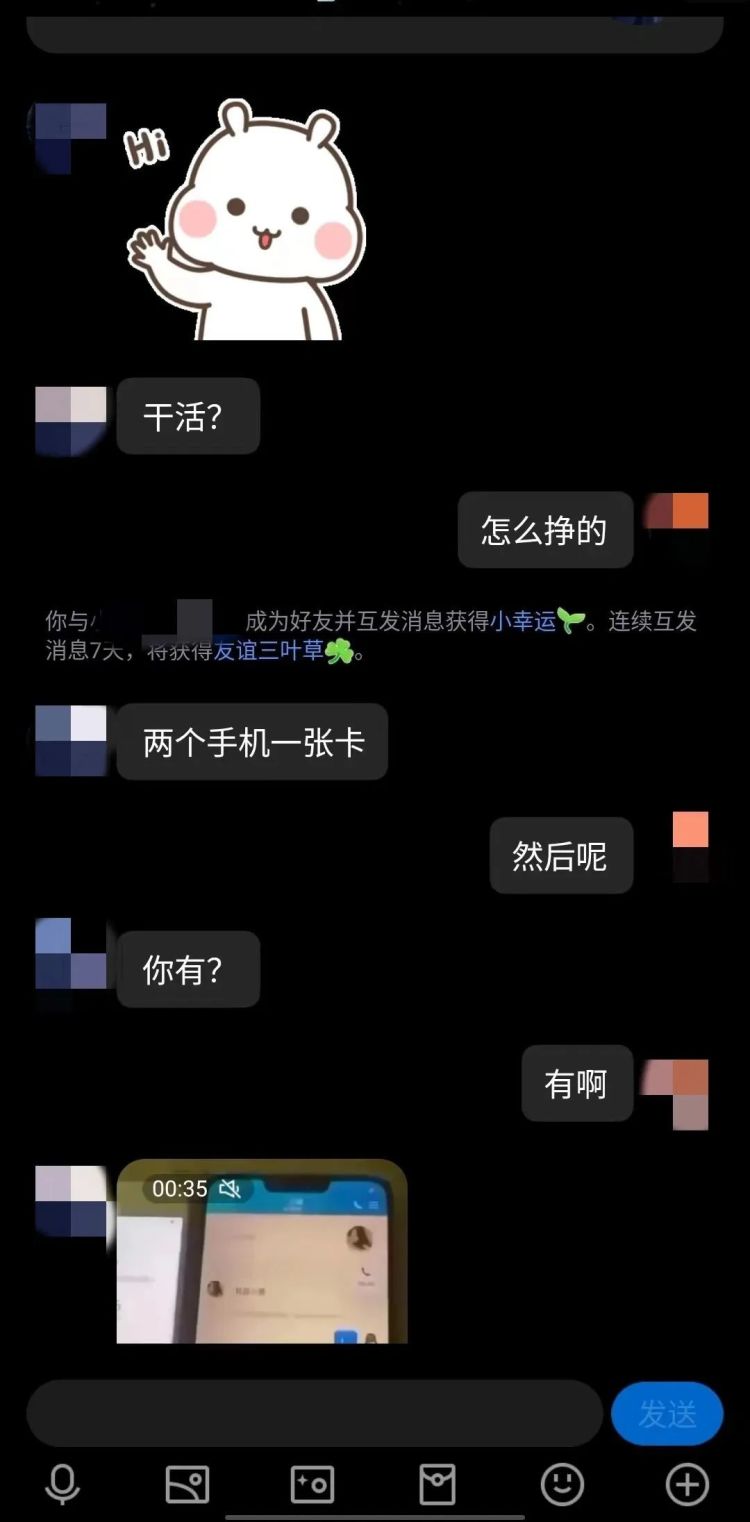Open the photo gallery picker
Viewport: 750px width, 1522px height.
(x=187, y=1484)
